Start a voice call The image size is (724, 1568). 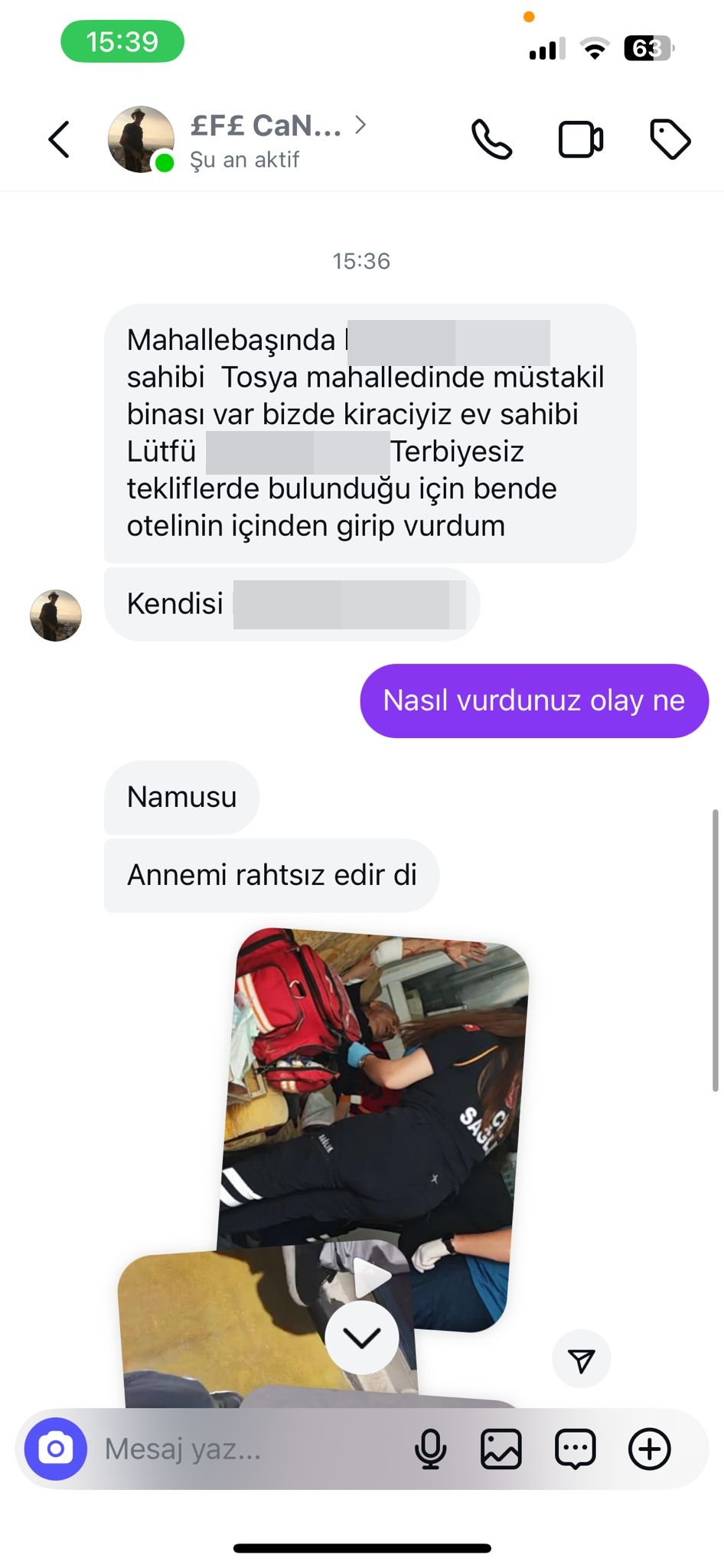click(x=491, y=139)
